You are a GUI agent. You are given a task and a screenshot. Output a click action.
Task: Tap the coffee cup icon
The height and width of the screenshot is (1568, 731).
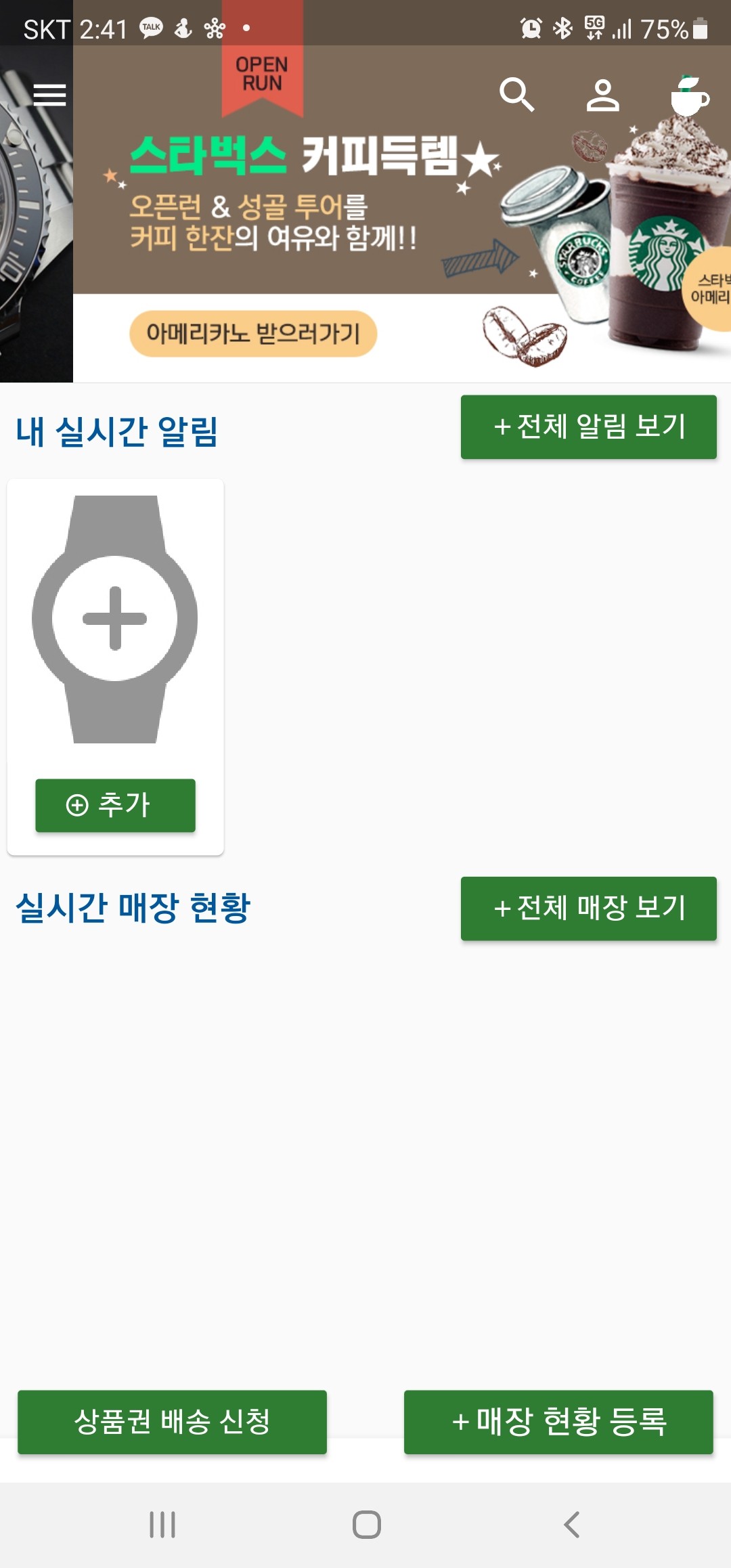pos(689,96)
